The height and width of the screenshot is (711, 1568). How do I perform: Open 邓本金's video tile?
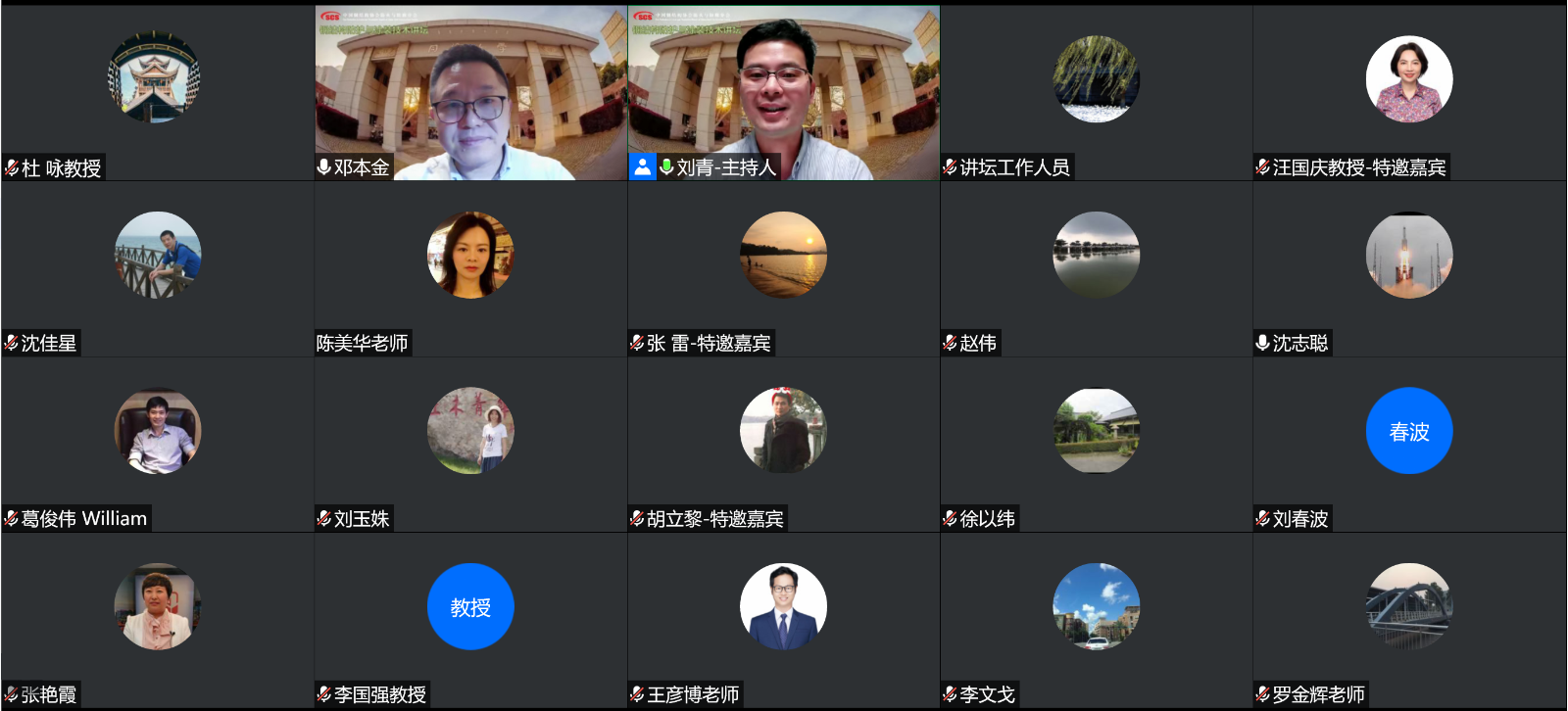(x=470, y=93)
